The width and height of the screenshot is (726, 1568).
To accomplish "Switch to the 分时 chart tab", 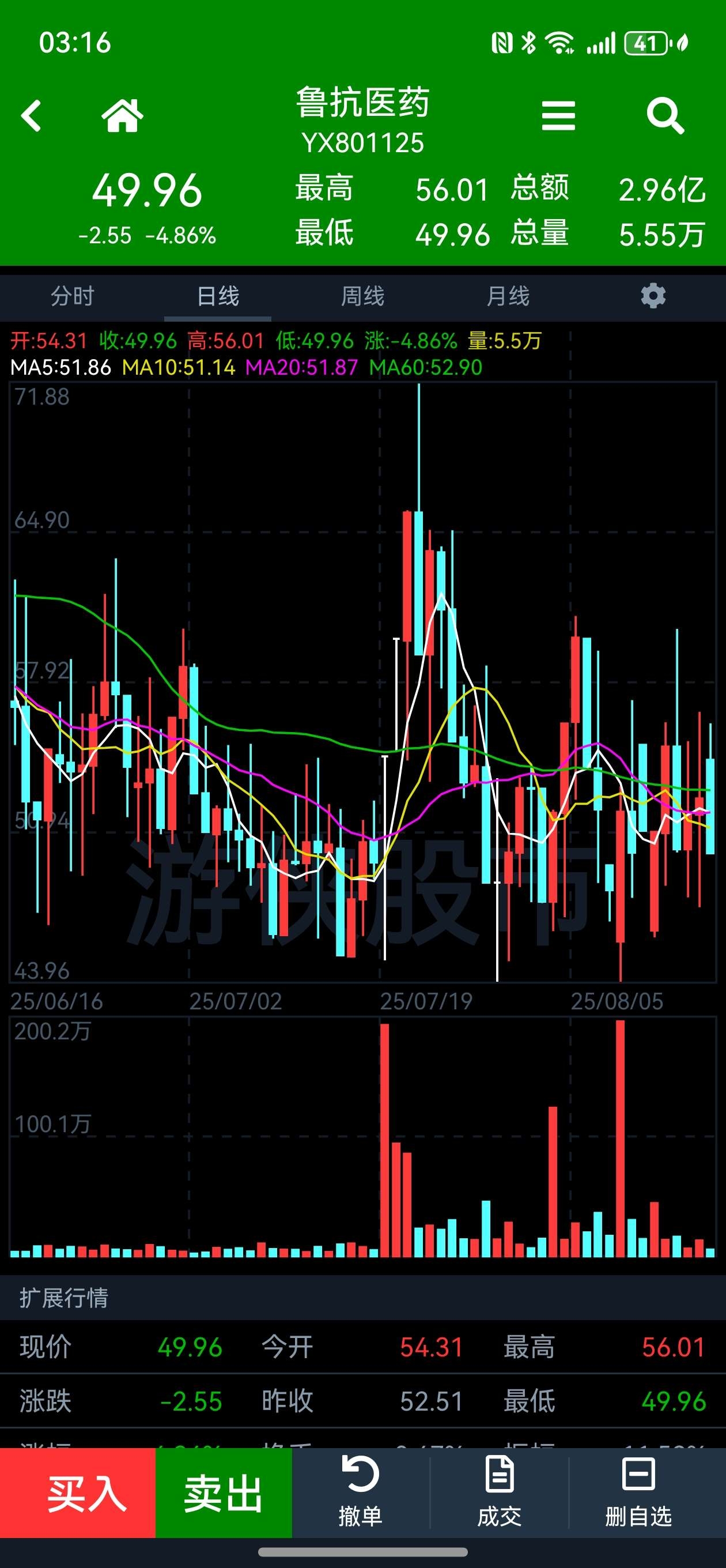I will pyautogui.click(x=73, y=296).
